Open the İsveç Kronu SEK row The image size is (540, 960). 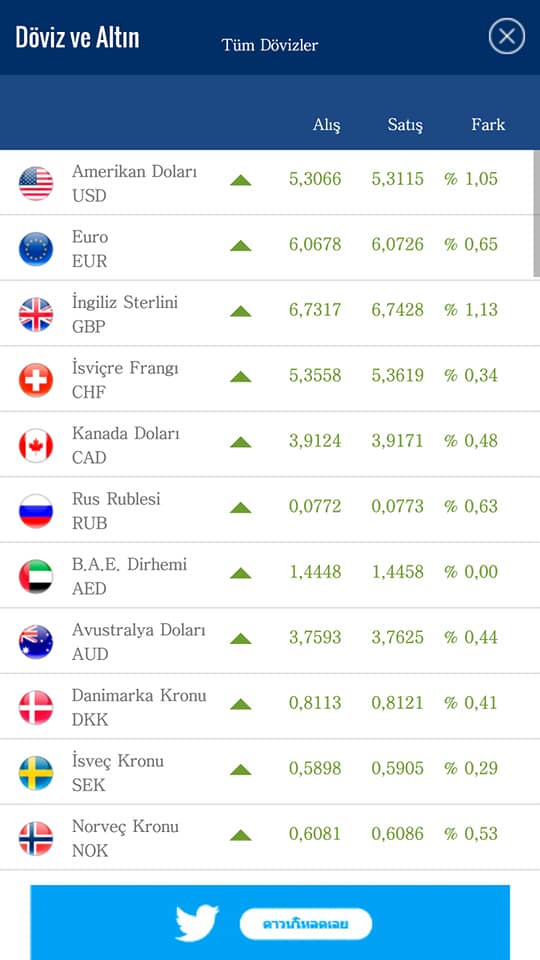coord(267,772)
